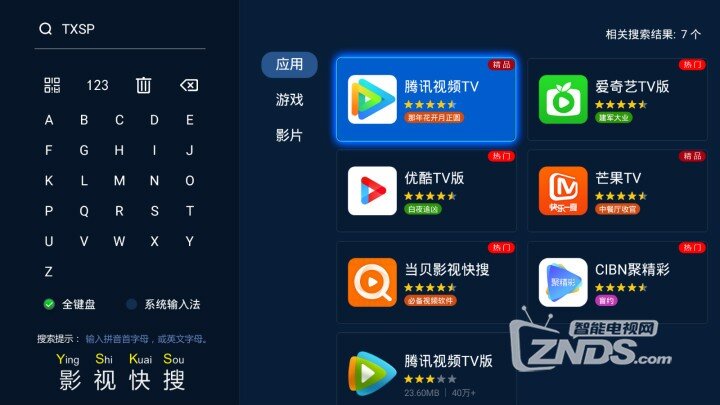
Task: Open the 当贝影视快搜 app card
Action: [x=426, y=281]
